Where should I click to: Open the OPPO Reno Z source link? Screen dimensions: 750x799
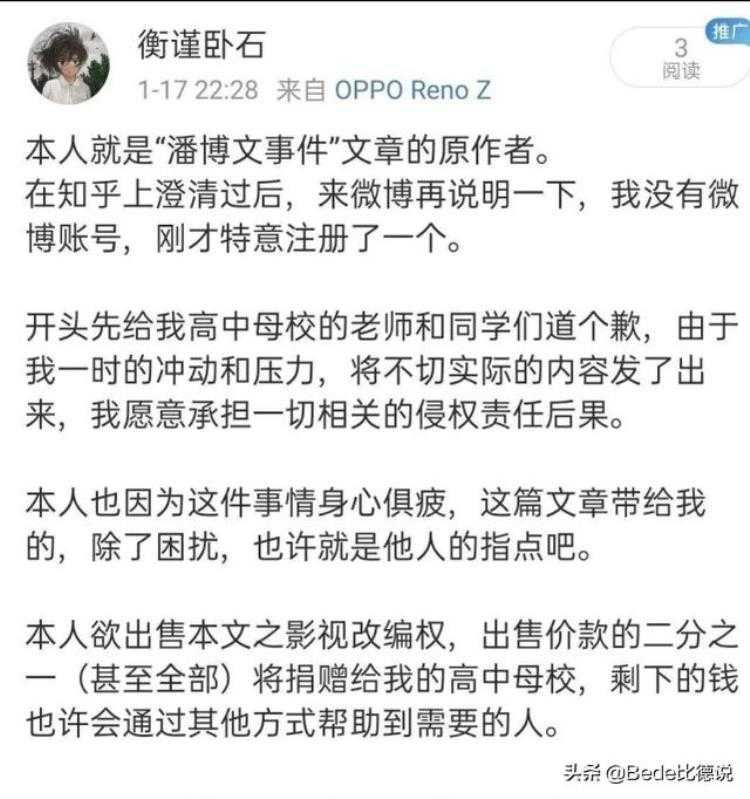[412, 90]
